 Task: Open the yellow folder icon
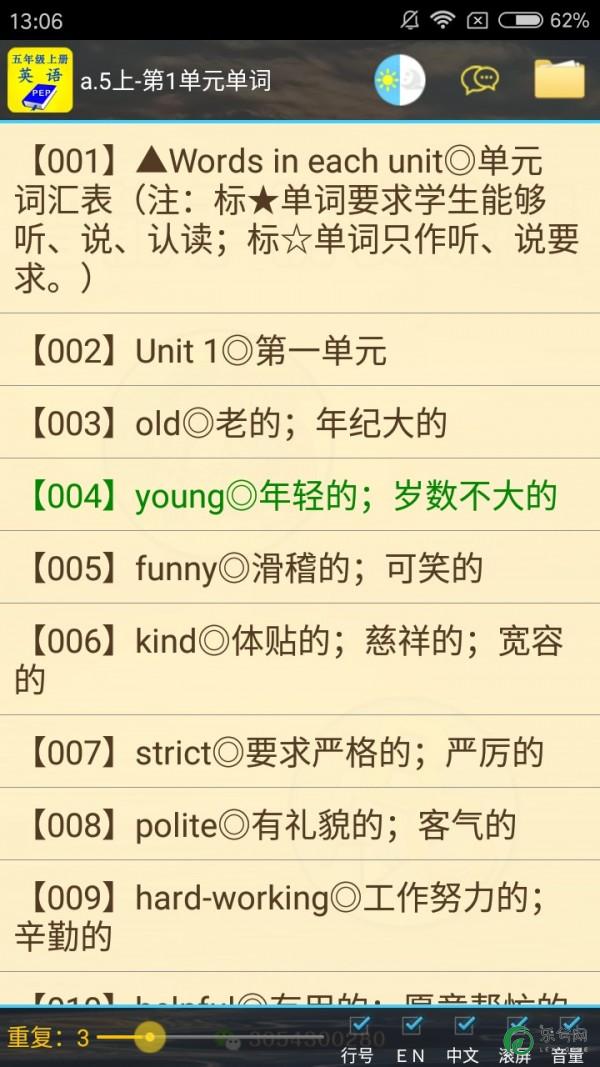(559, 79)
